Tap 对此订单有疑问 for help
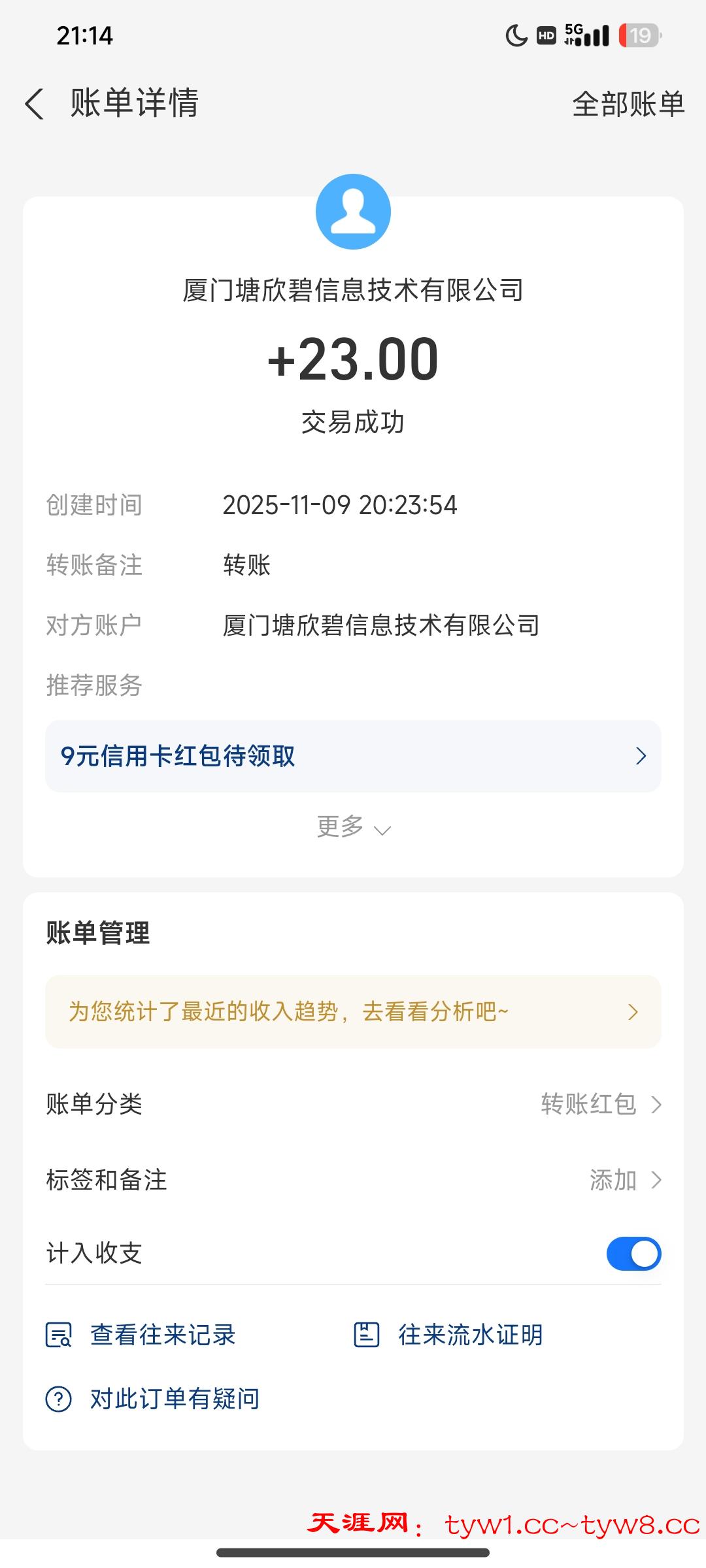 [x=153, y=1399]
